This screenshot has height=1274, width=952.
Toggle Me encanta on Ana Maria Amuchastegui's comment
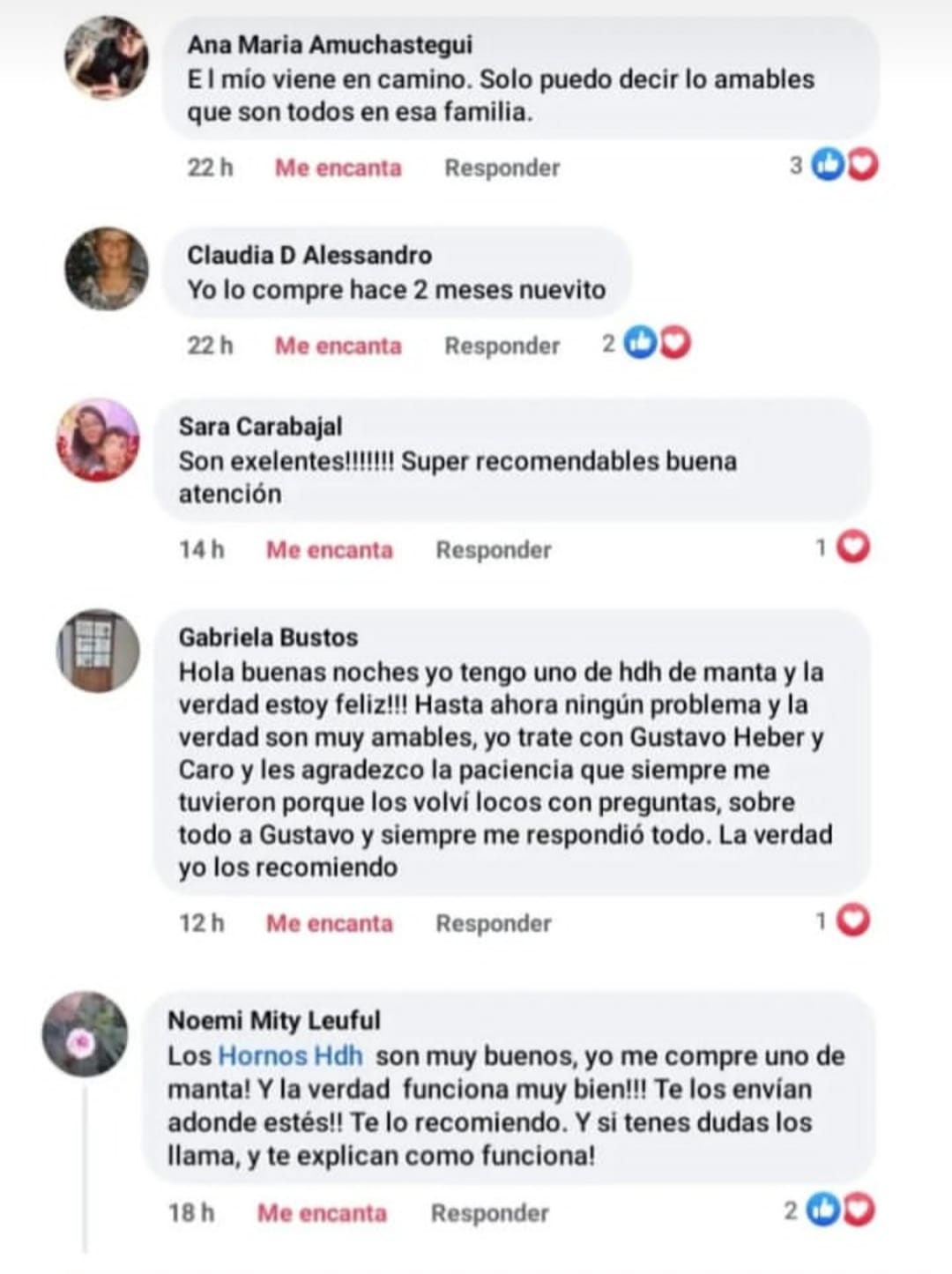(338, 168)
